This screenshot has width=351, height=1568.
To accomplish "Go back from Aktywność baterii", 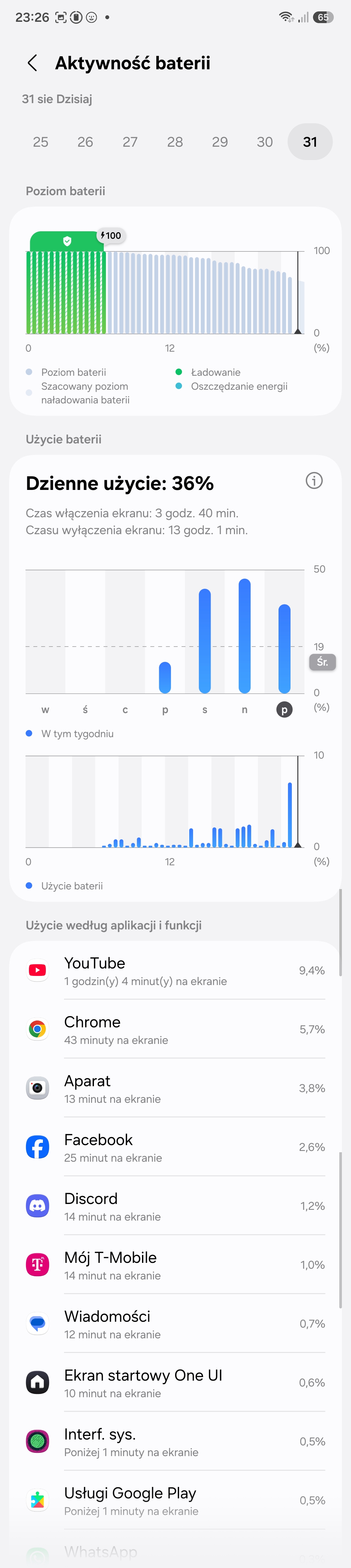I will click(x=32, y=63).
